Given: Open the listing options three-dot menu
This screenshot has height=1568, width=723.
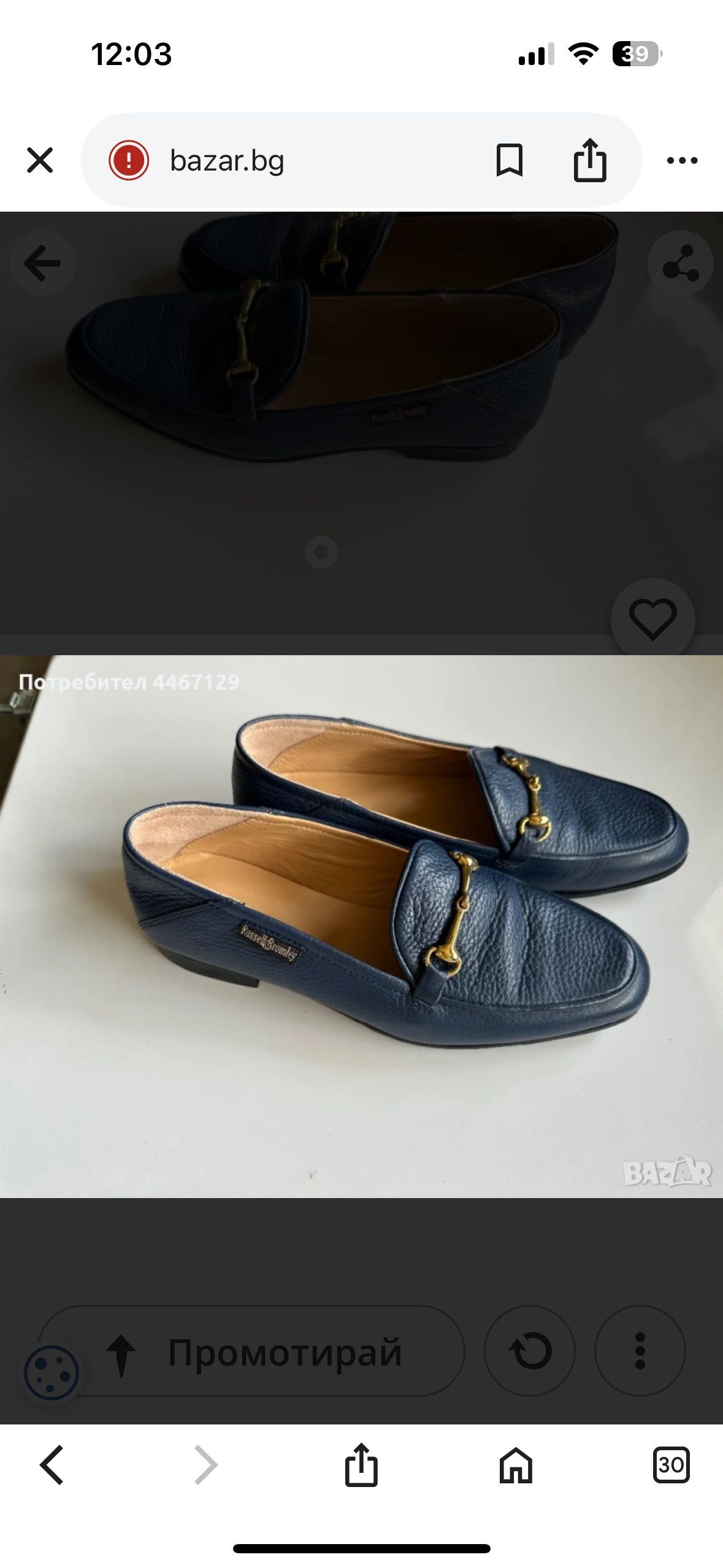Looking at the screenshot, I should [x=640, y=1351].
